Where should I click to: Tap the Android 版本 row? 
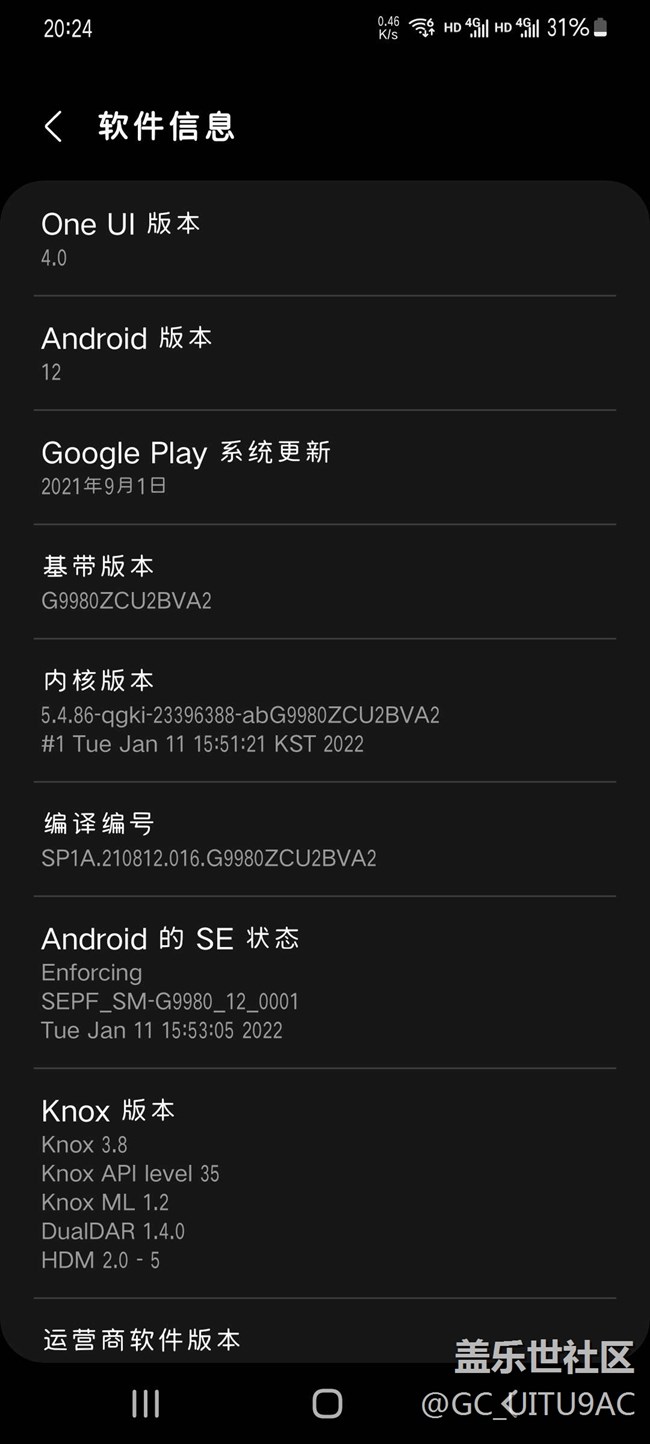(x=324, y=353)
